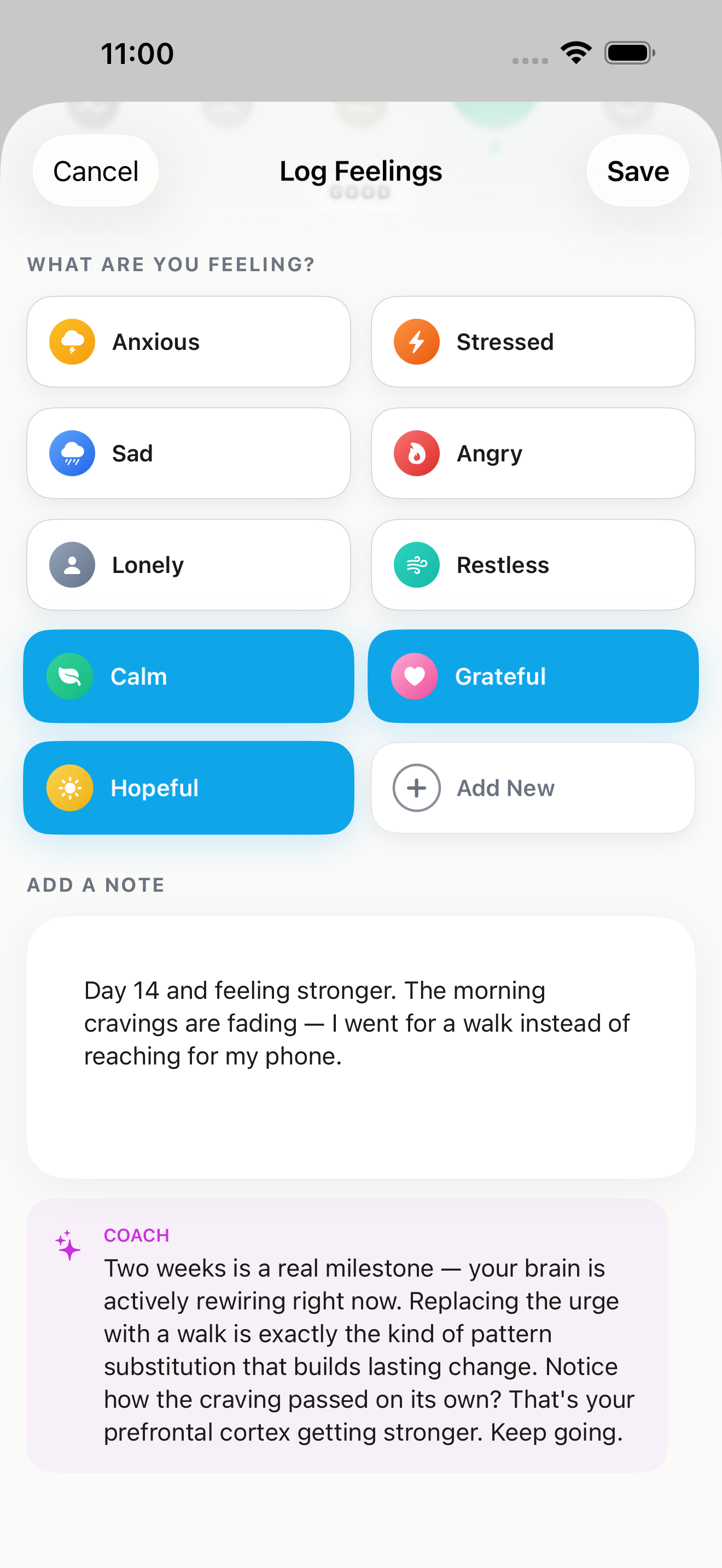Select the Restless chip
Image resolution: width=722 pixels, height=1568 pixels.
533,565
